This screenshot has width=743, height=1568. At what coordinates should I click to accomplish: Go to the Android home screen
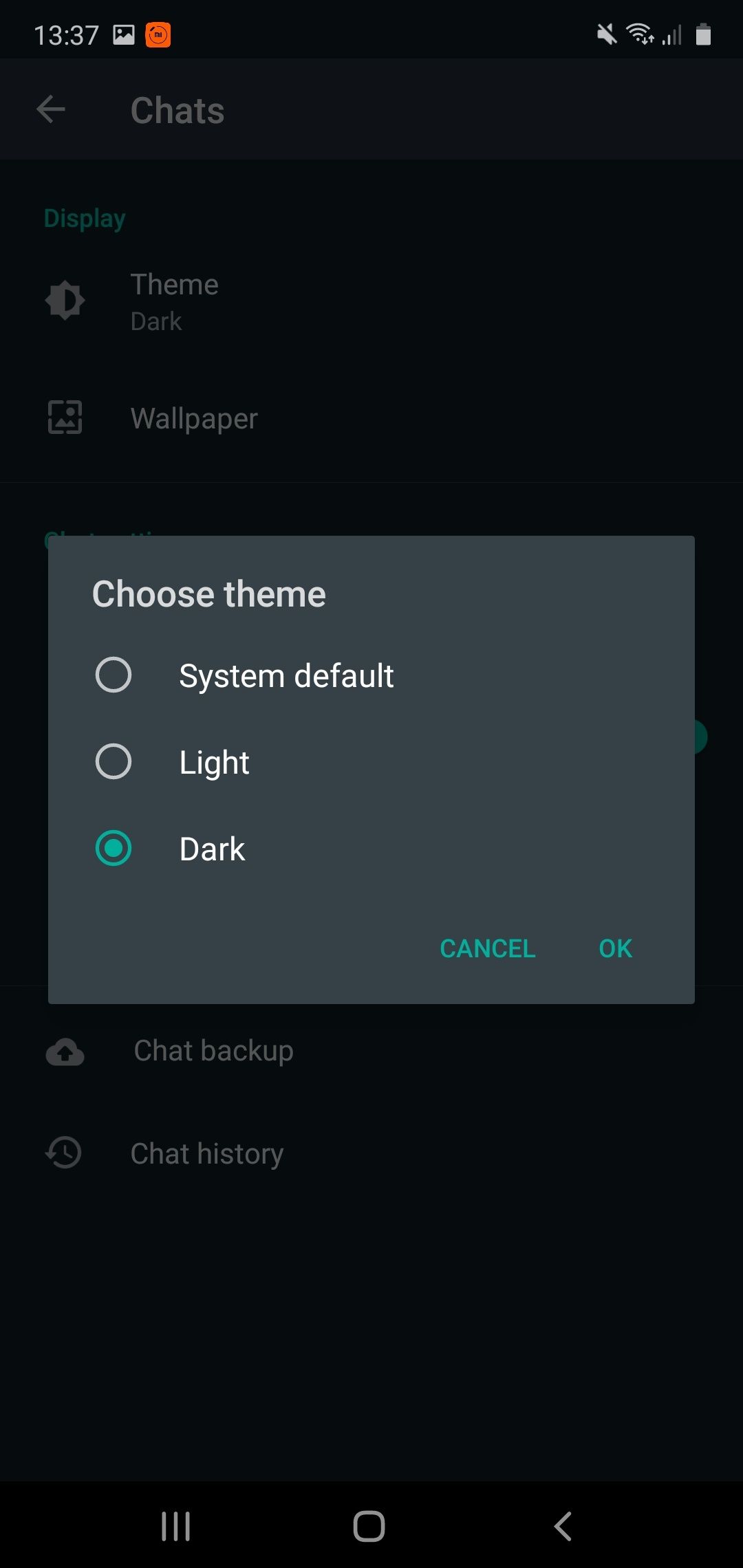pos(369,1526)
